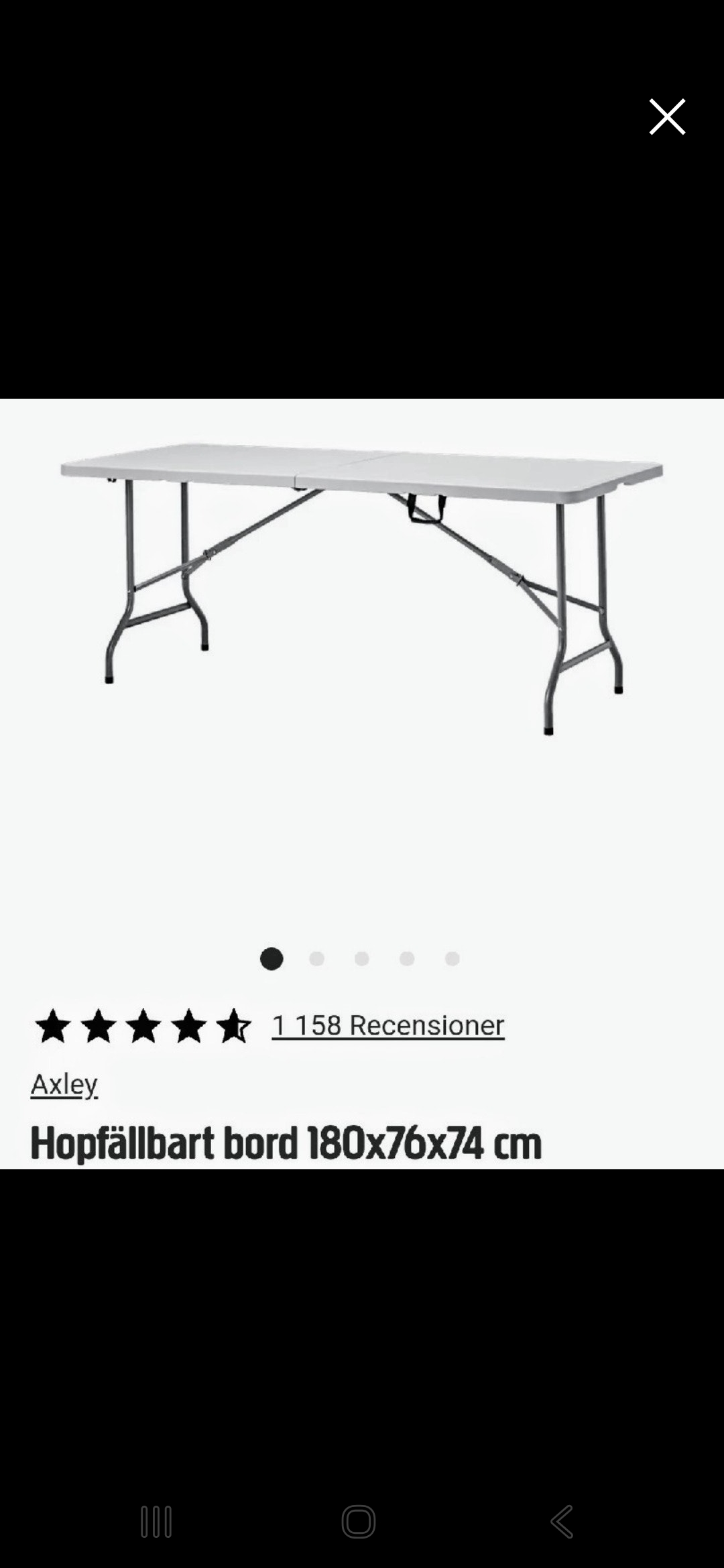Tap the Hopfällbart bord product title
The width and height of the screenshot is (724, 1568).
tap(290, 1143)
